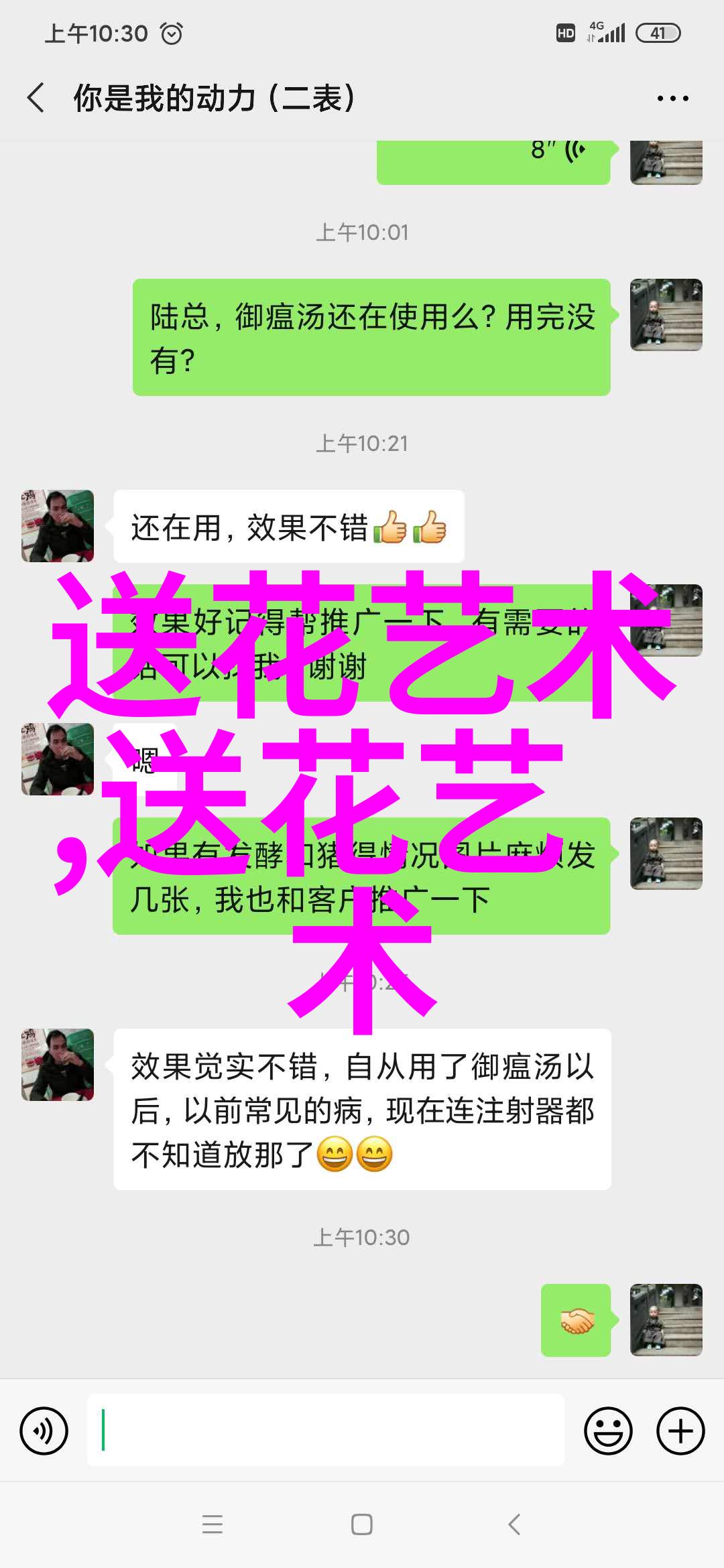
Task: Open avatar beside '还在用，效果不错' message
Action: click(58, 526)
